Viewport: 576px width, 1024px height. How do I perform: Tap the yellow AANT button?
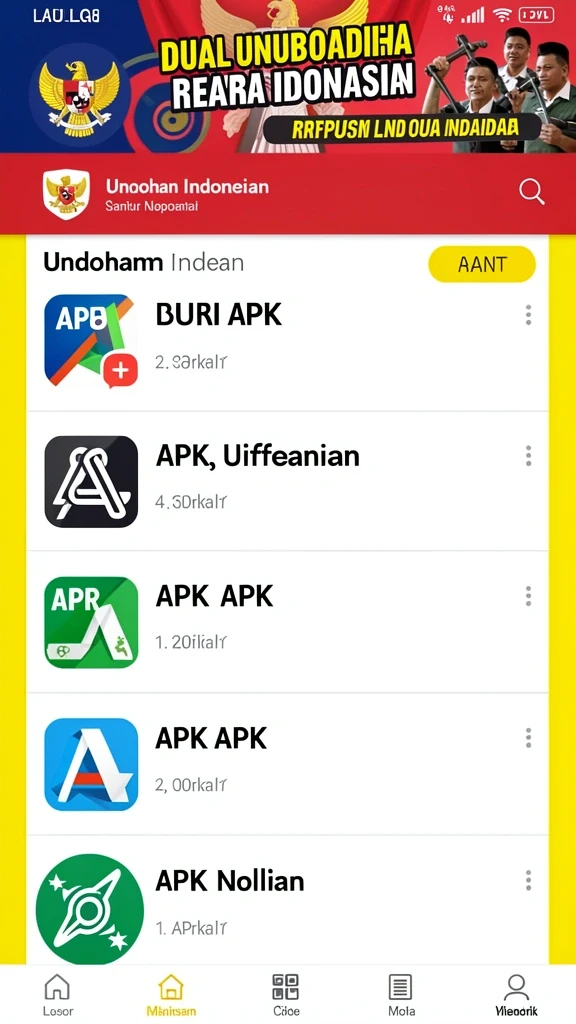[482, 264]
